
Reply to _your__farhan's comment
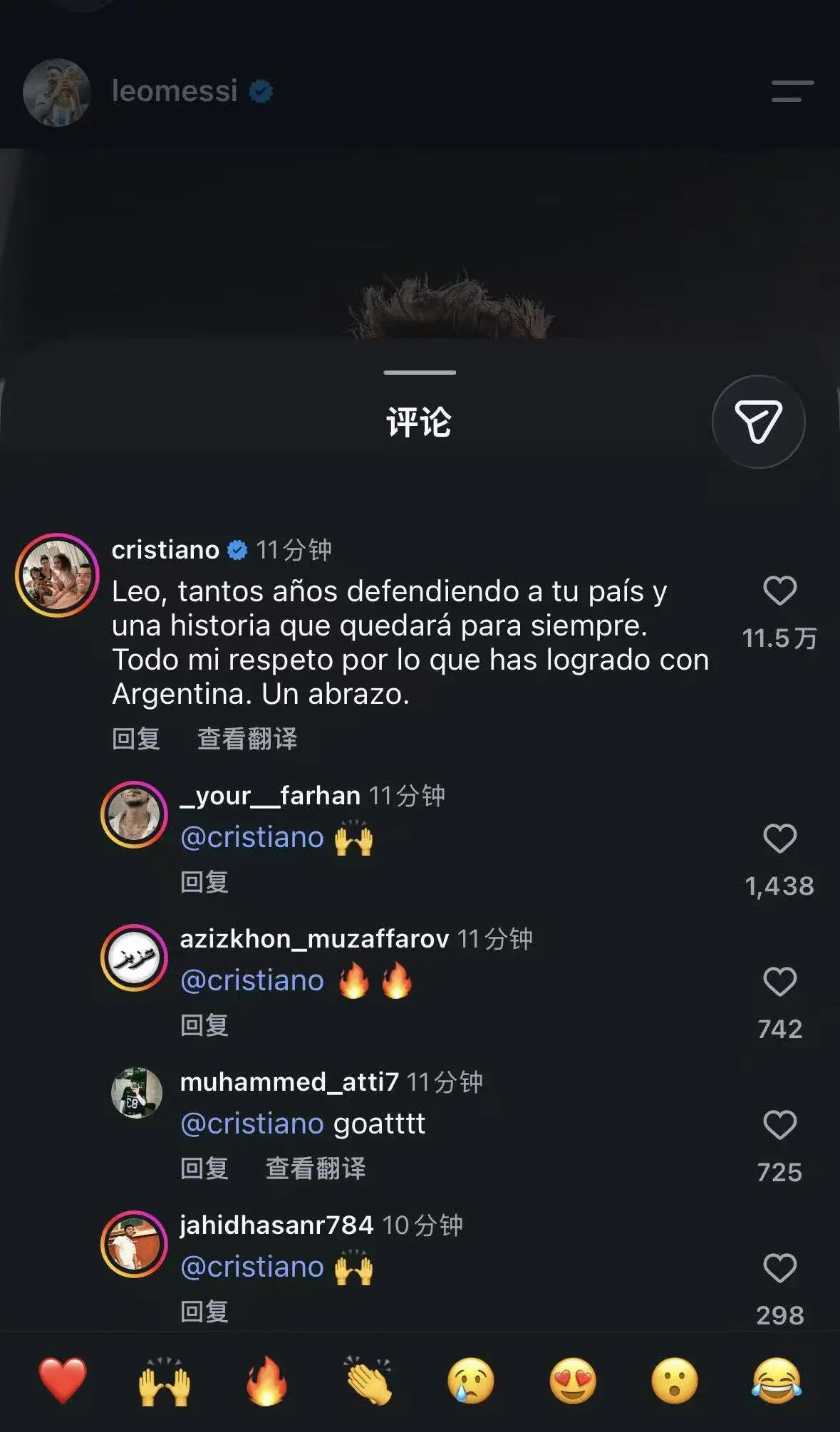pos(204,882)
